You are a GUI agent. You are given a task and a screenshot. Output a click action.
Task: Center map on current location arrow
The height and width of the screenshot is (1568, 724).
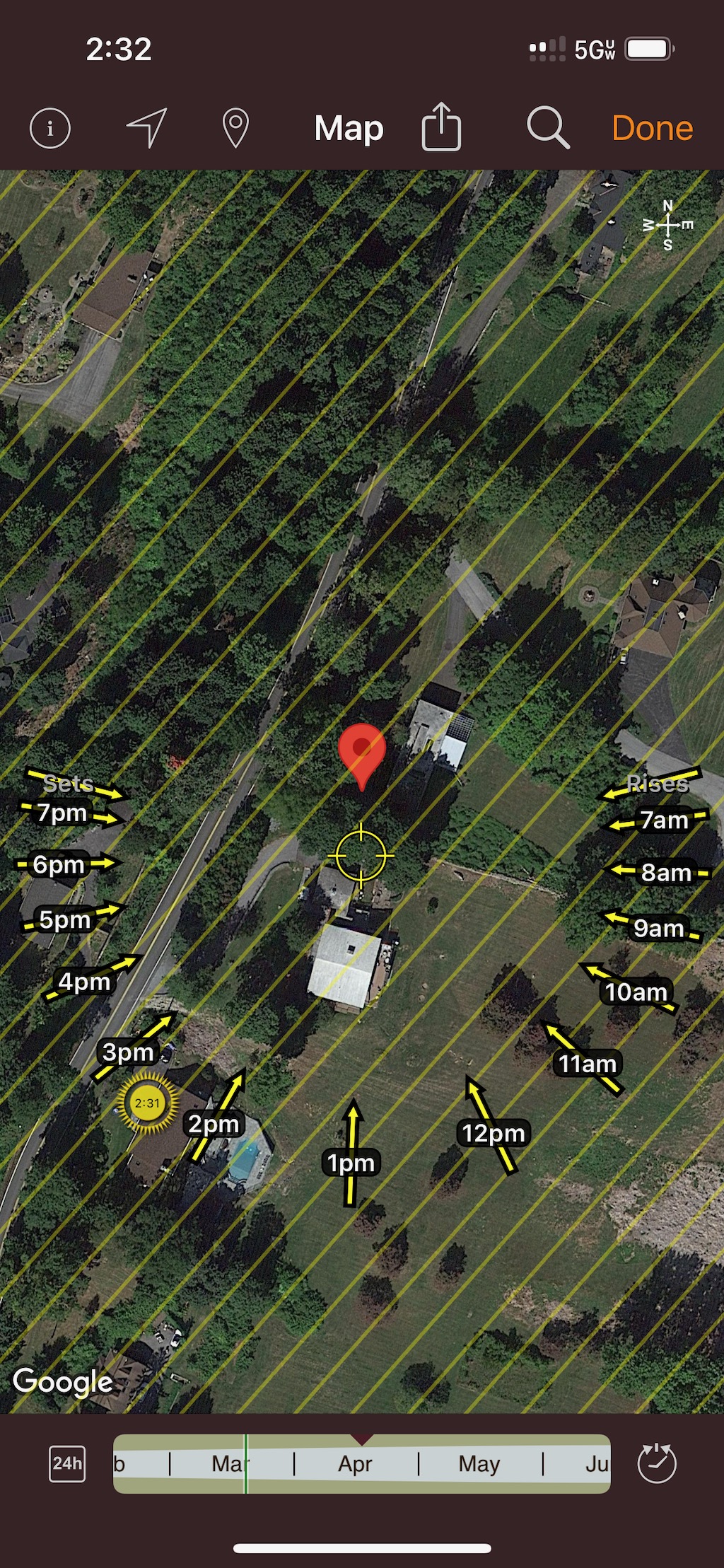[147, 128]
